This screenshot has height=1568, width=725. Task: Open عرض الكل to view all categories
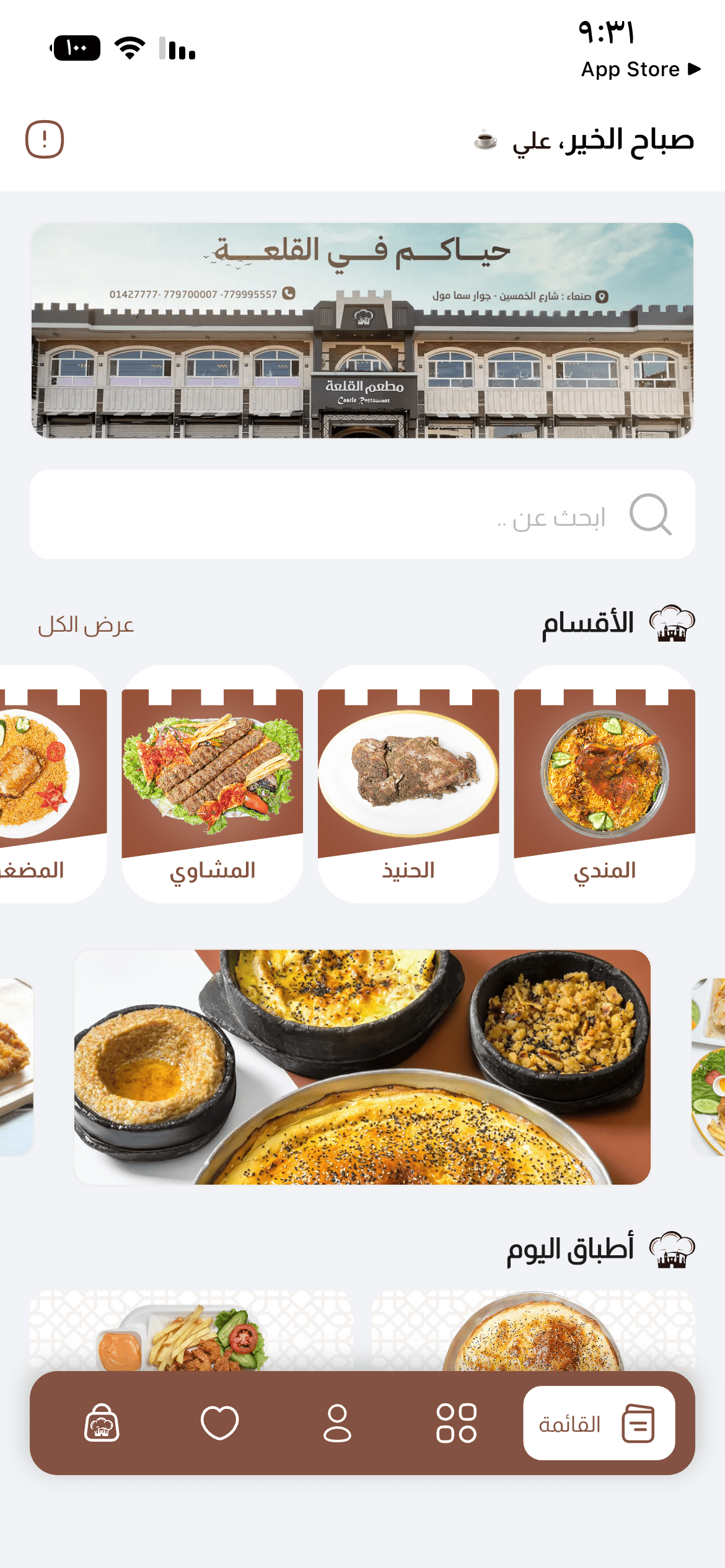(x=86, y=625)
